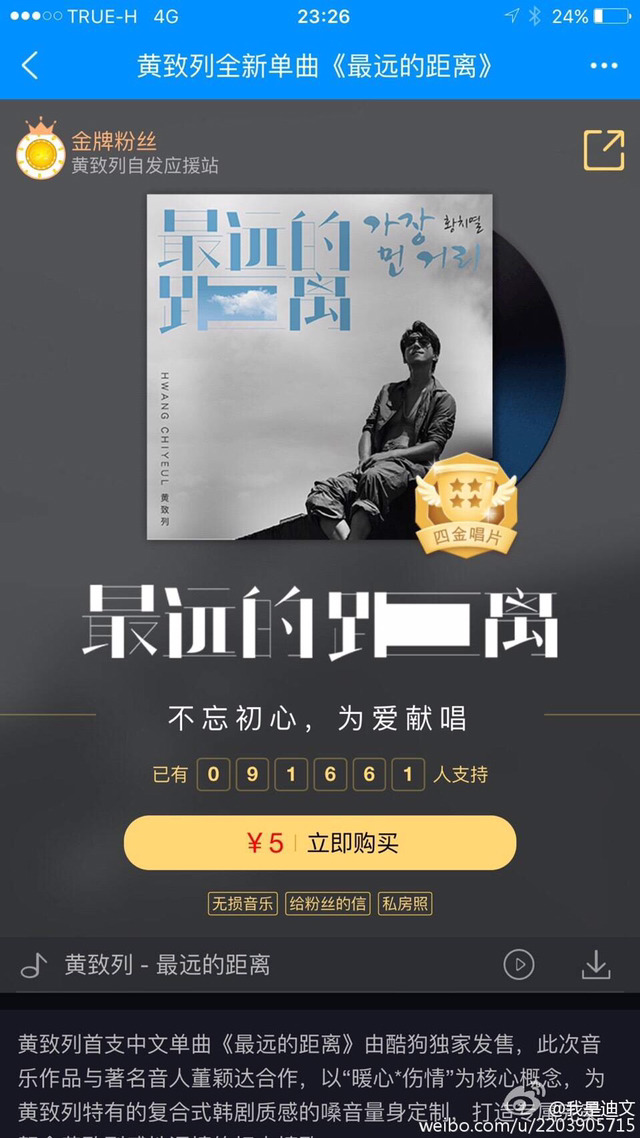Download the song 最远的距离
This screenshot has width=640, height=1138.
click(x=596, y=965)
